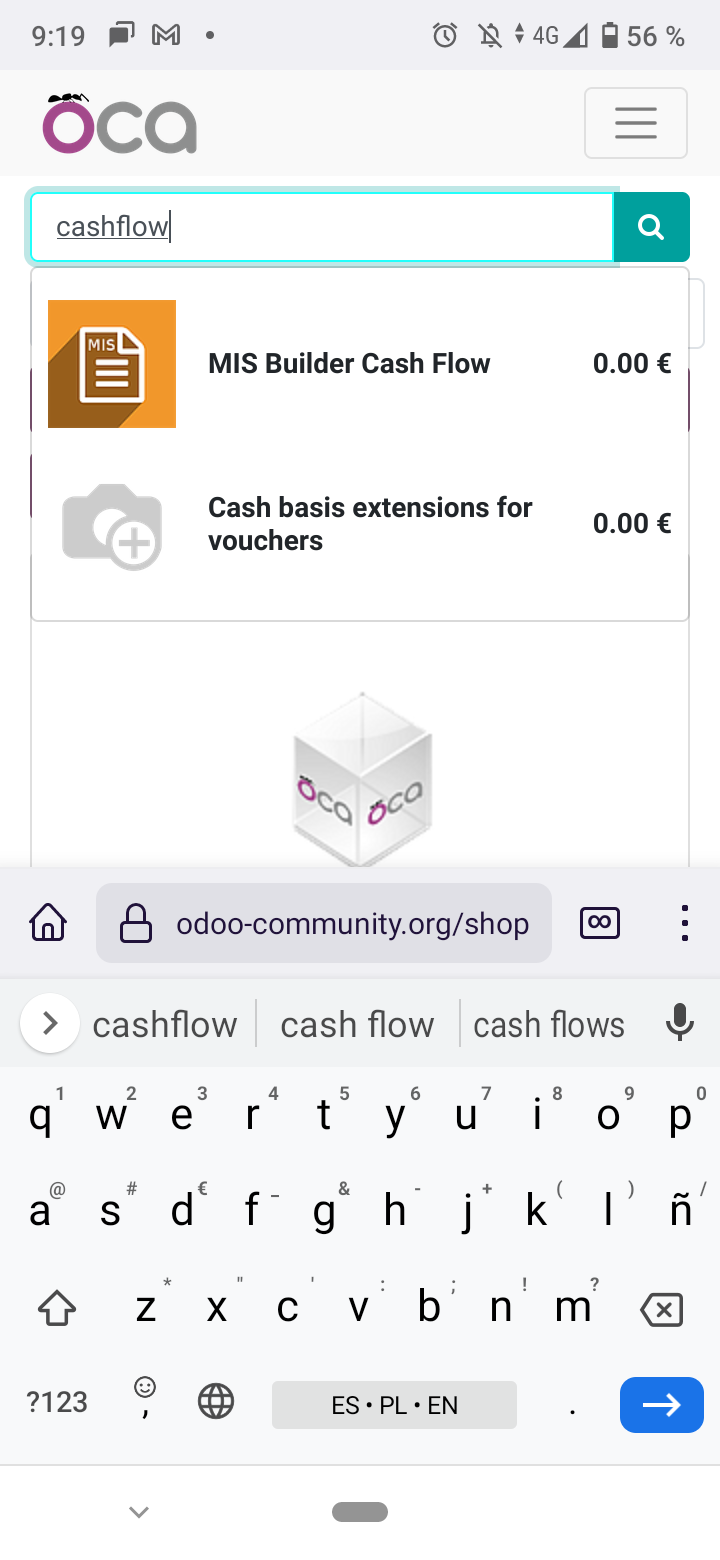The width and height of the screenshot is (720, 1560).
Task: Hide the keyboard with the down chevron
Action: coord(139,1512)
